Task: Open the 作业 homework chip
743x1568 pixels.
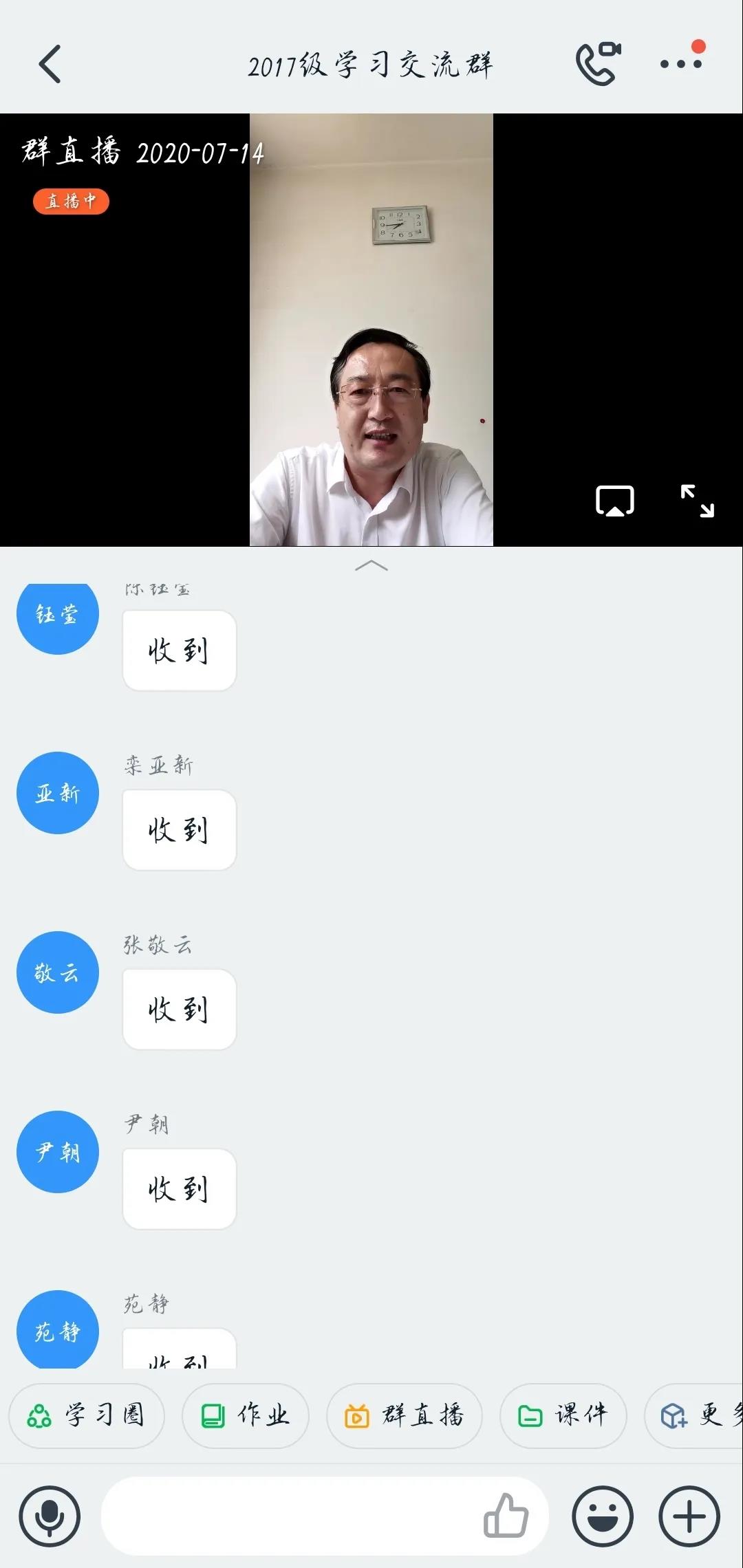Action: 246,1415
